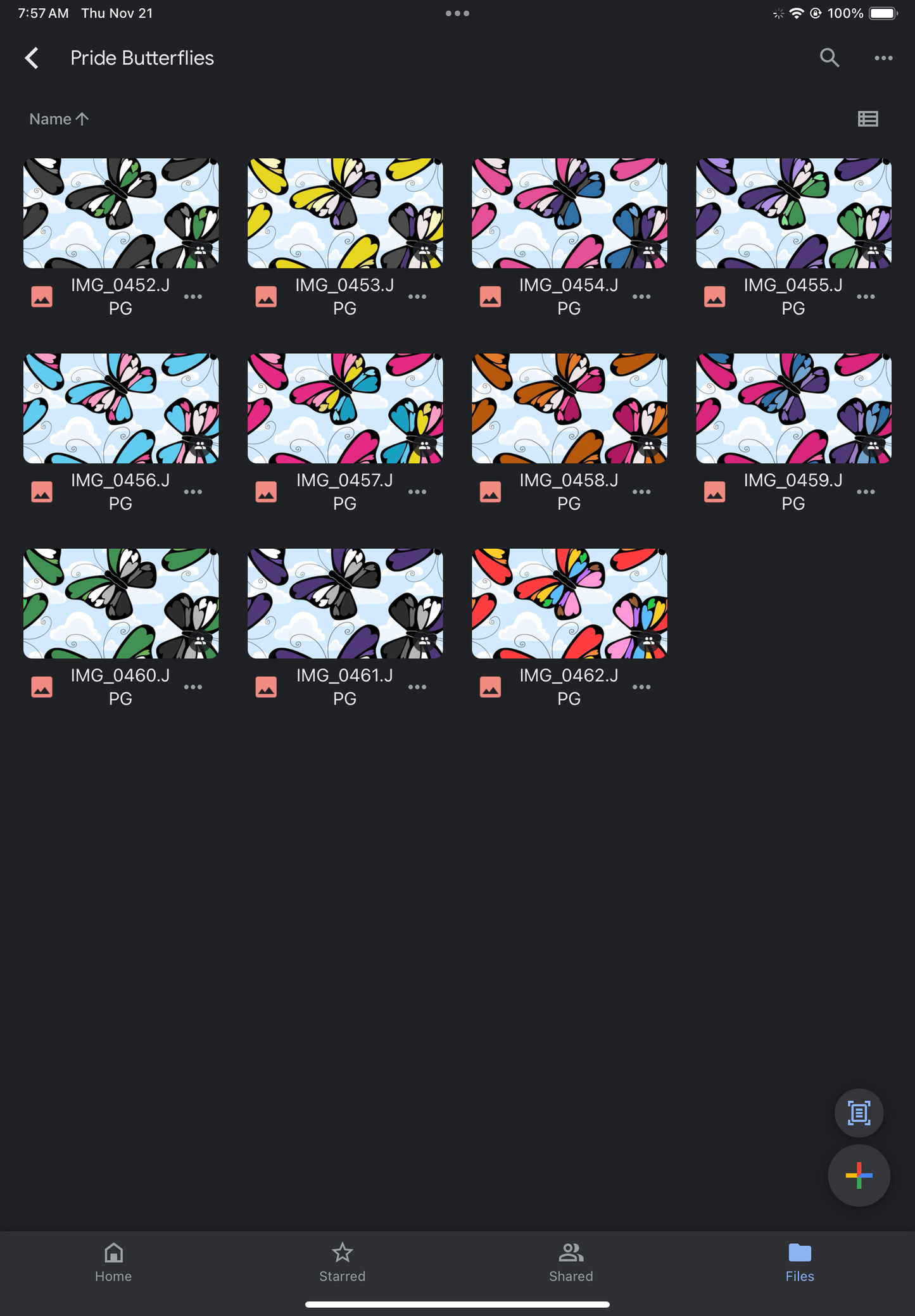Open more options for IMG_0458.JPG
The image size is (915, 1316).
[x=641, y=492]
